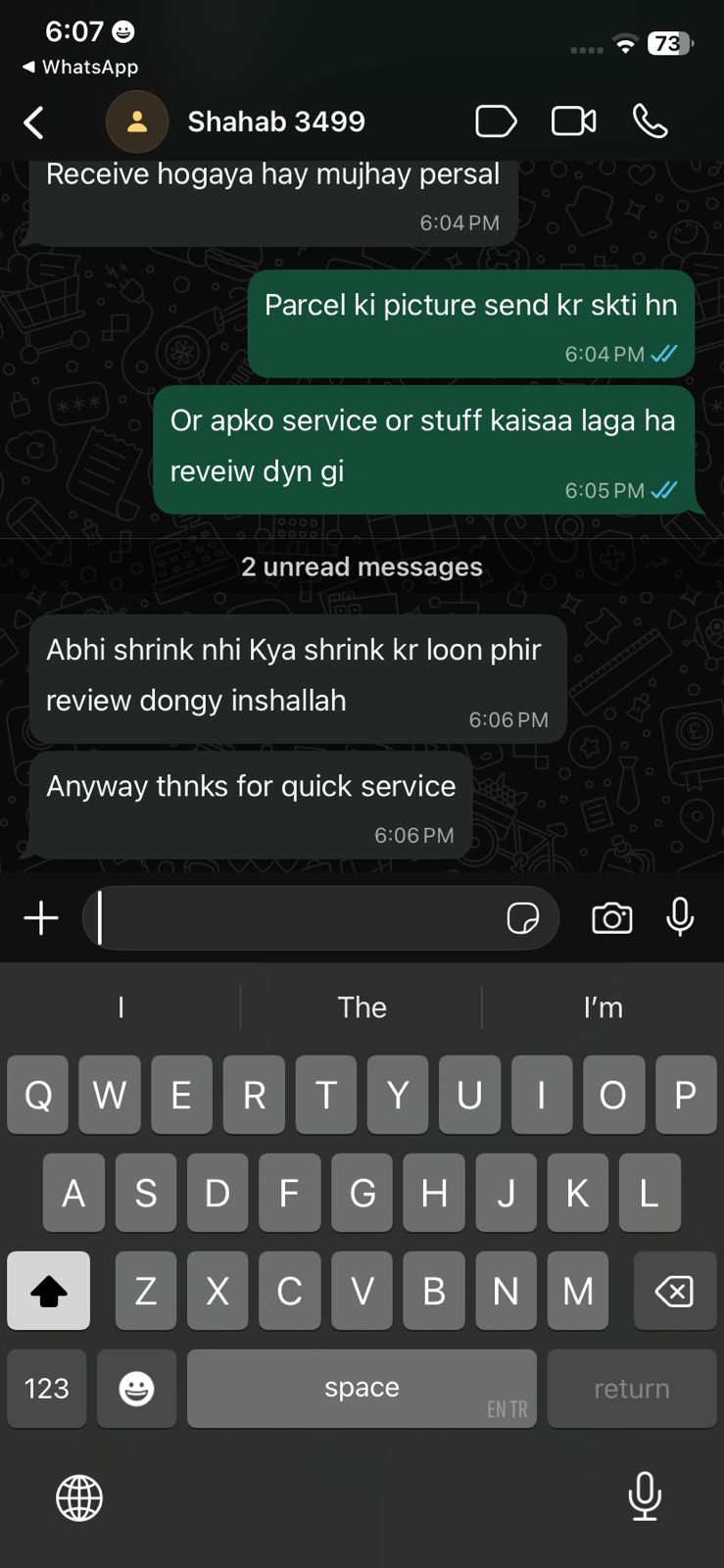Start a video call with Shahab 3499
724x1568 pixels.
573,122
